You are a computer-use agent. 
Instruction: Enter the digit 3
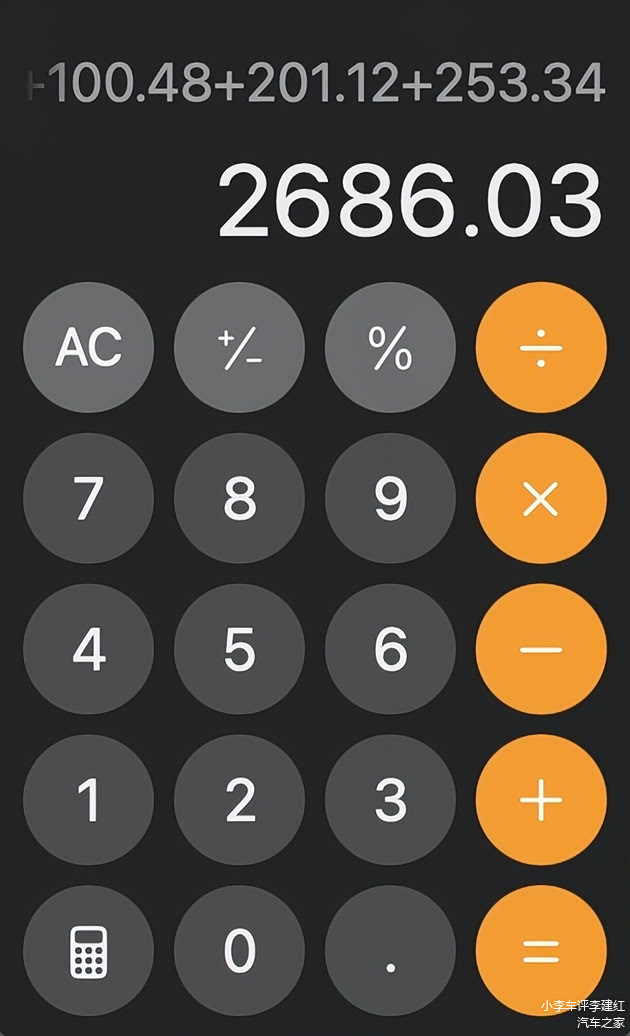[x=390, y=800]
